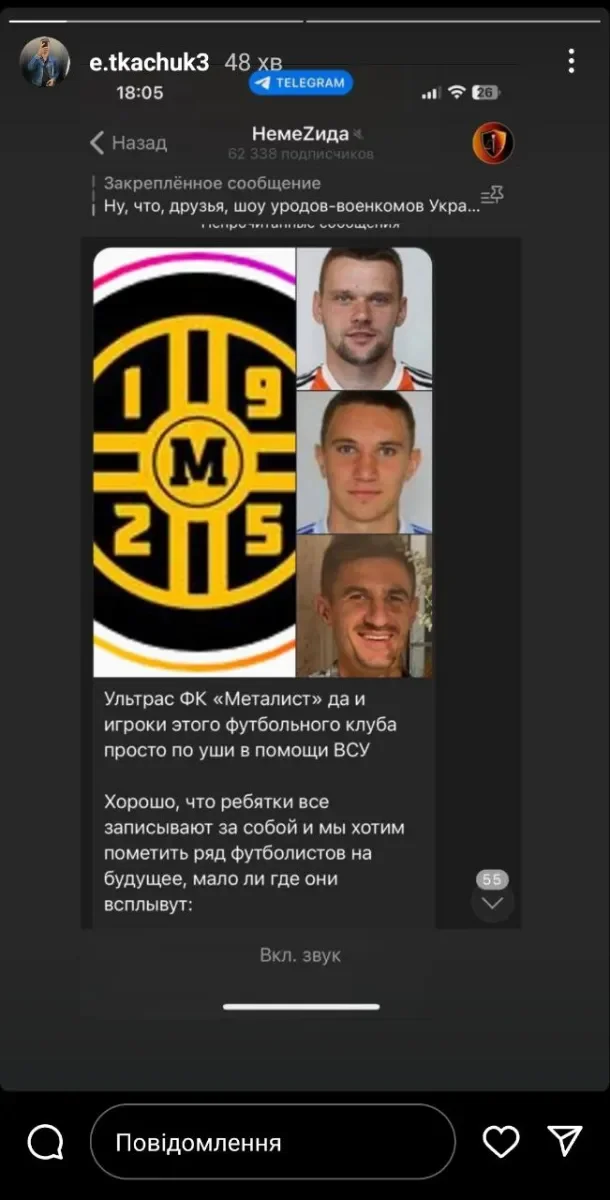This screenshot has width=610, height=1200.
Task: Open e.tkachuk3 profile avatar
Action: point(44,63)
